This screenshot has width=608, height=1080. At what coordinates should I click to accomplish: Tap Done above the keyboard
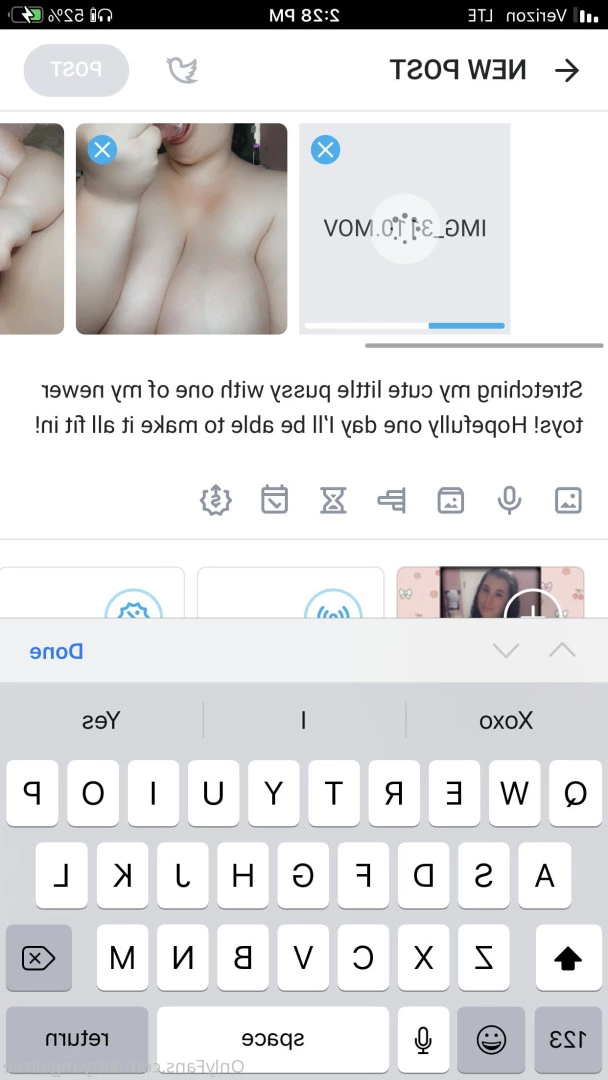[56, 651]
